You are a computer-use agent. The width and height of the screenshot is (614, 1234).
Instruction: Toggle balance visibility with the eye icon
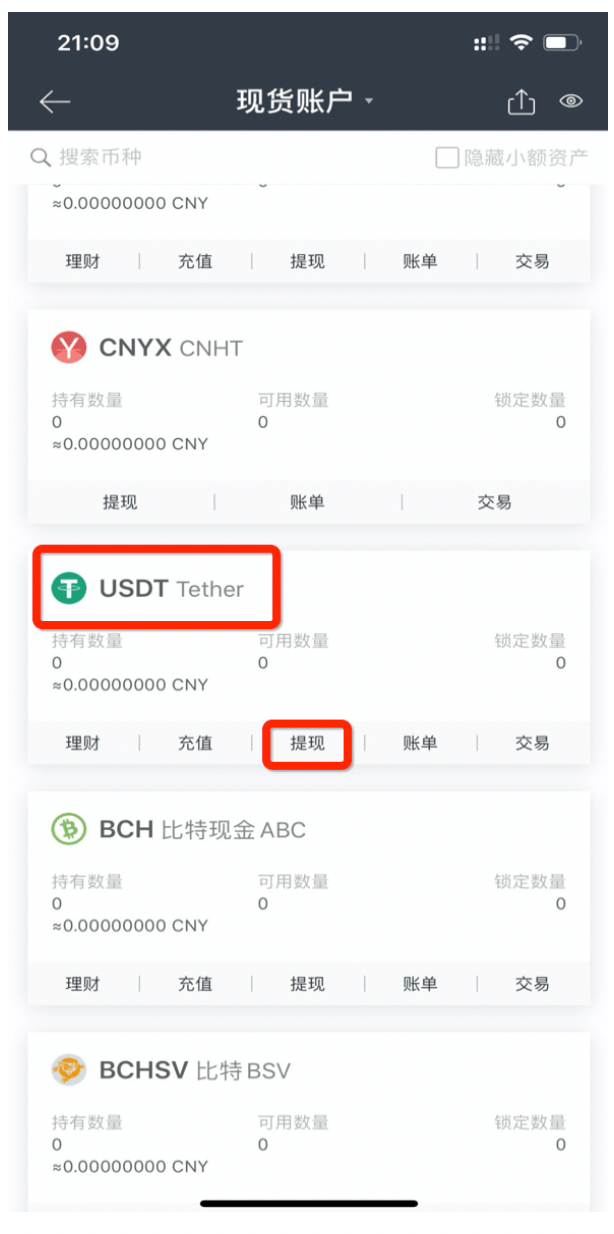(x=571, y=101)
